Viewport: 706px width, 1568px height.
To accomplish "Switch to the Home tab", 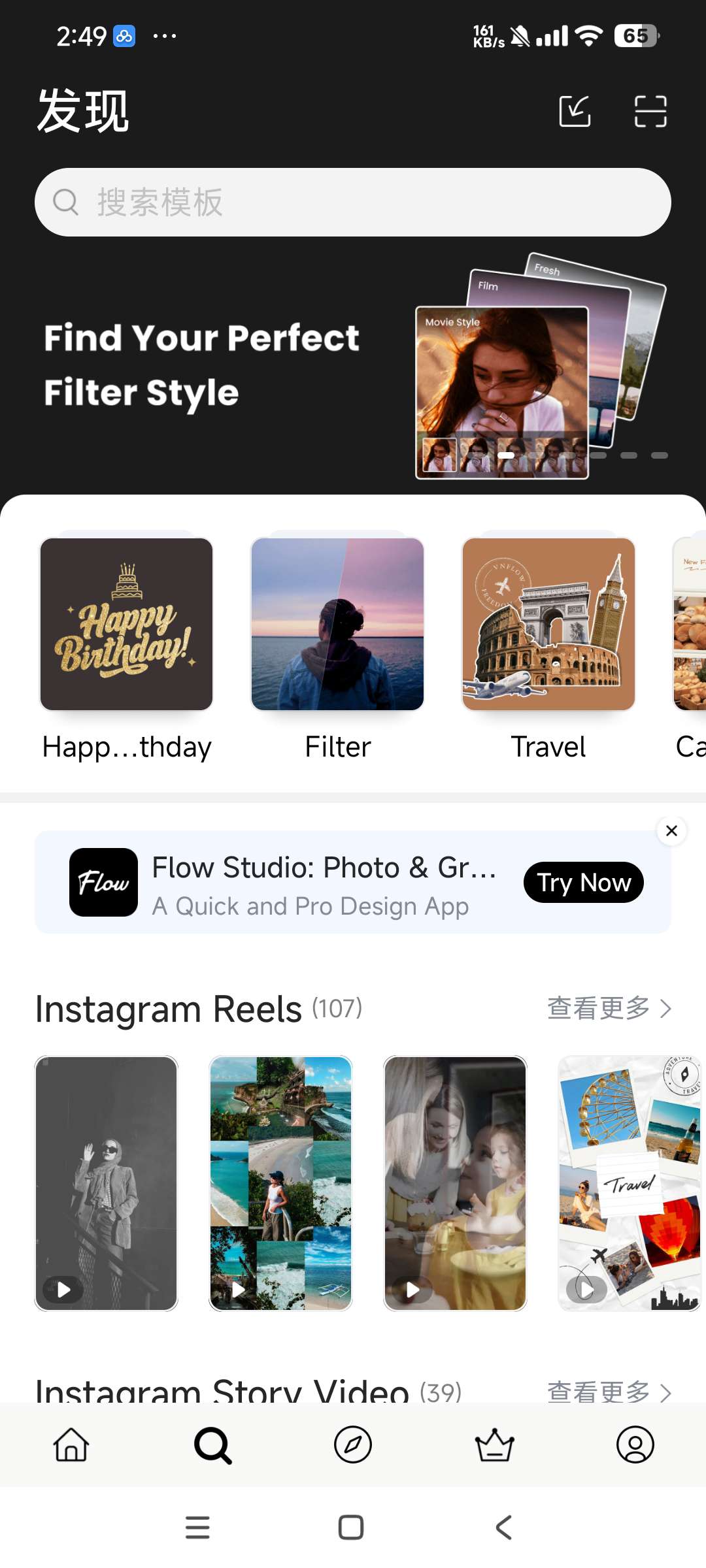I will [71, 1445].
